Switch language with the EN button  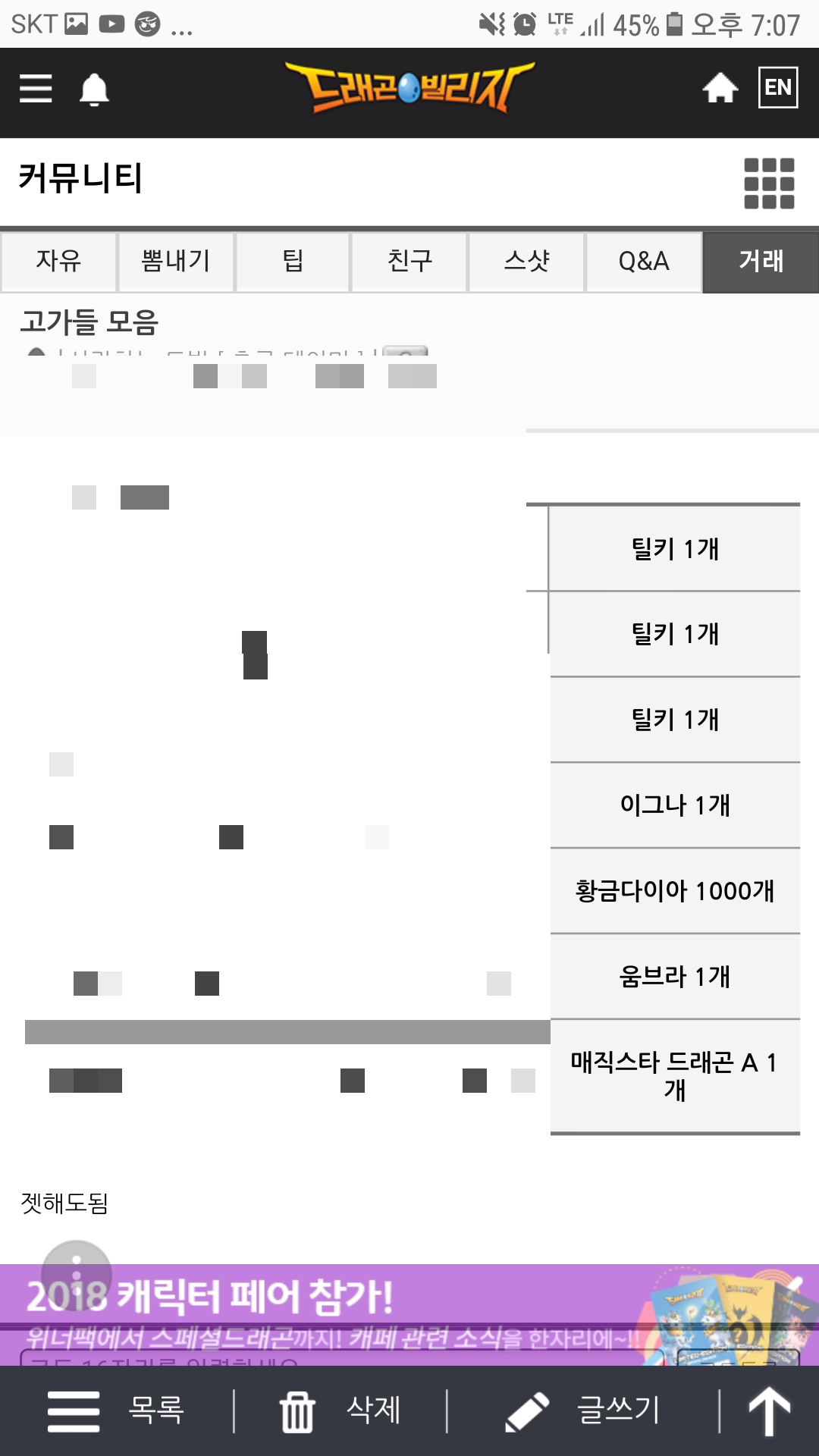pyautogui.click(x=777, y=88)
